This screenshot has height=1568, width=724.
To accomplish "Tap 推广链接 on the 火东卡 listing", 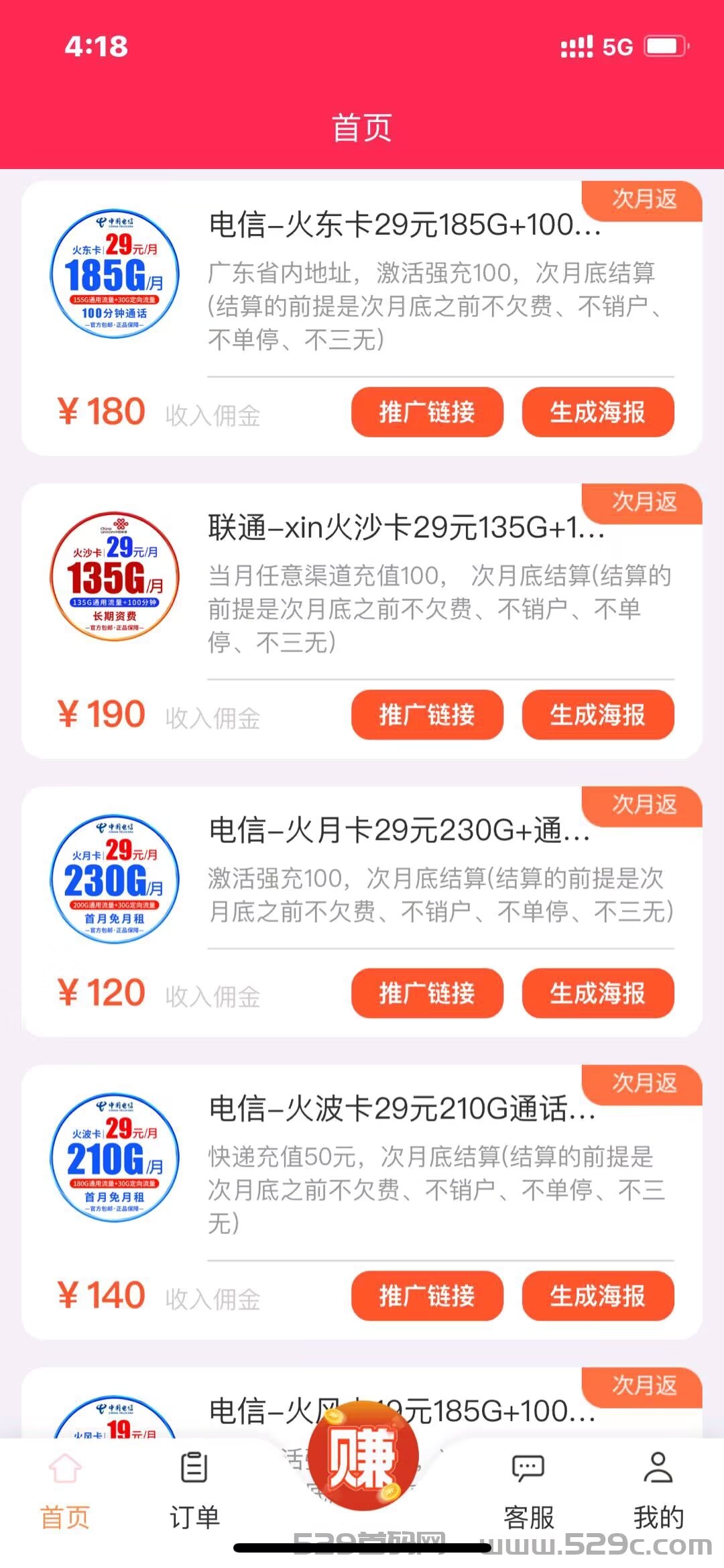I will pos(427,413).
